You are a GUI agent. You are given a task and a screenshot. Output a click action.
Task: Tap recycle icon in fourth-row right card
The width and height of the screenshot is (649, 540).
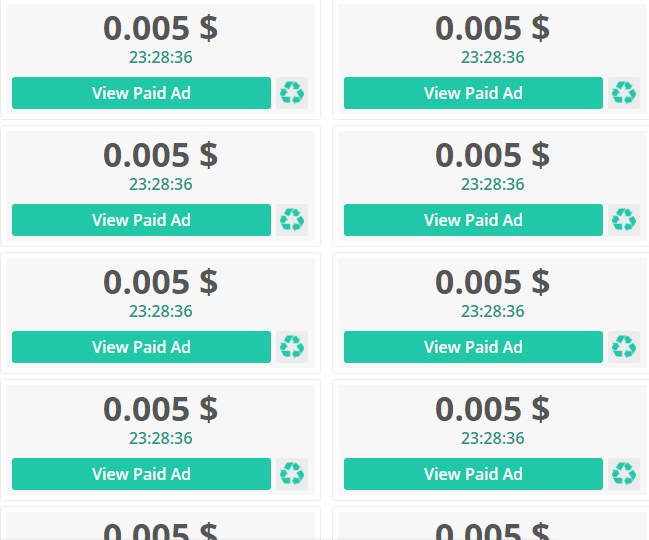click(x=624, y=474)
